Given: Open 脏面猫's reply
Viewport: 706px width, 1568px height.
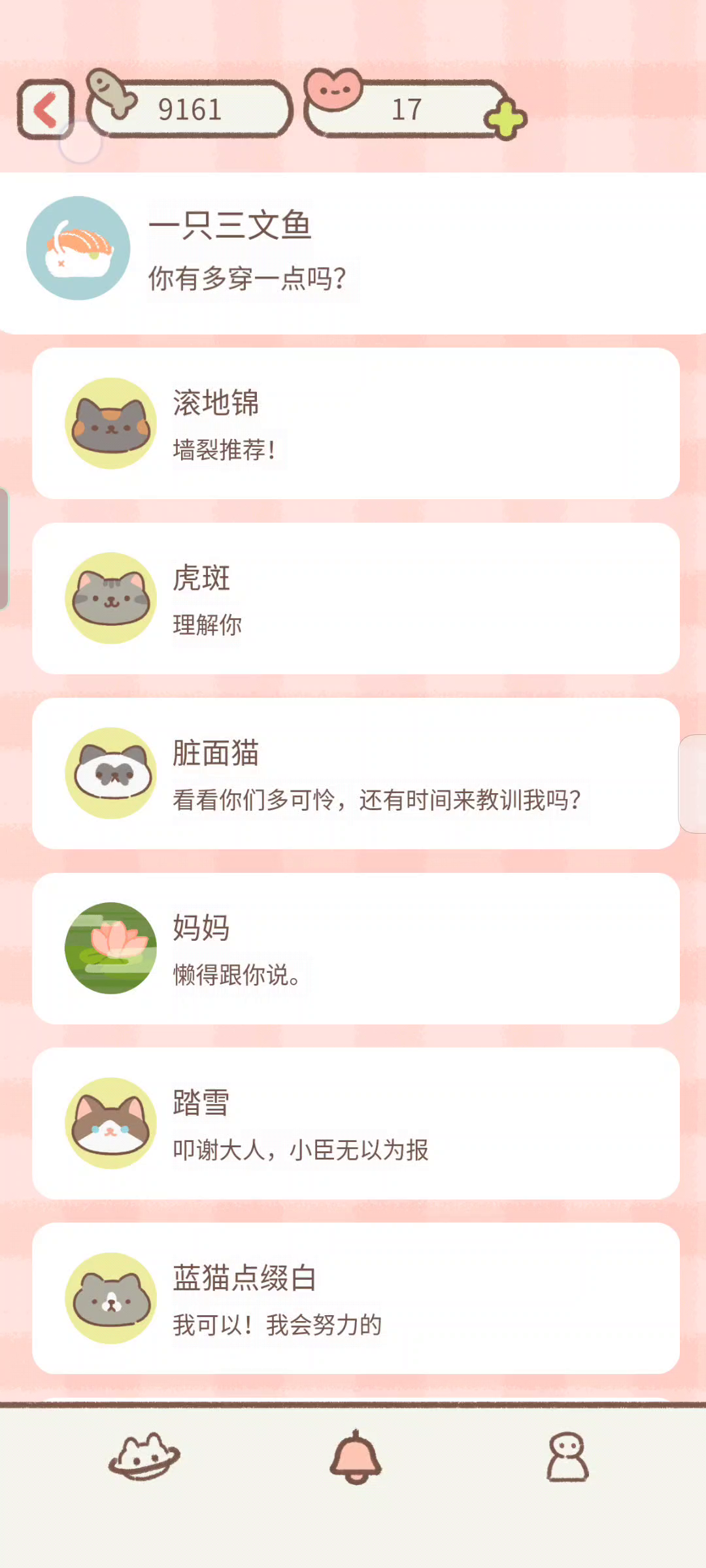Looking at the screenshot, I should 356,774.
